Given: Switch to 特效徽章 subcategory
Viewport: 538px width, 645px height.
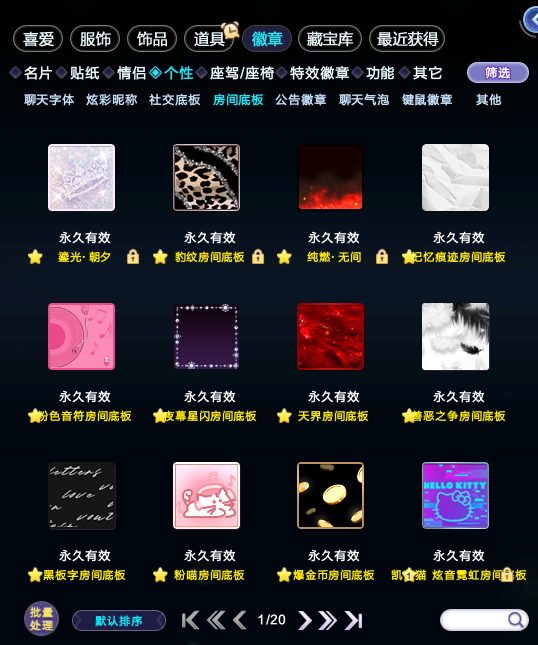Looking at the screenshot, I should [319, 73].
